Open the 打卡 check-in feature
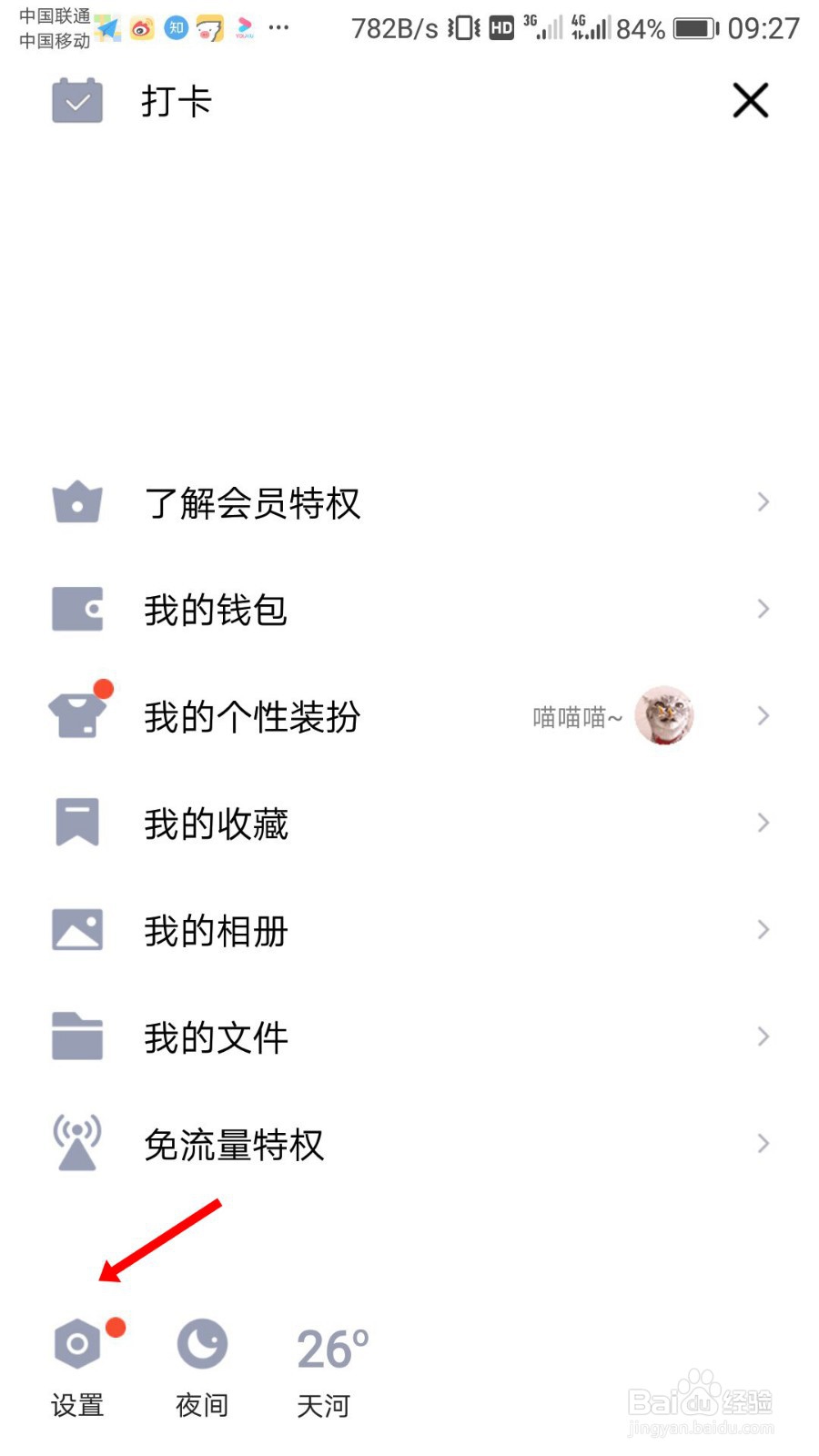The image size is (819, 1456). click(178, 100)
